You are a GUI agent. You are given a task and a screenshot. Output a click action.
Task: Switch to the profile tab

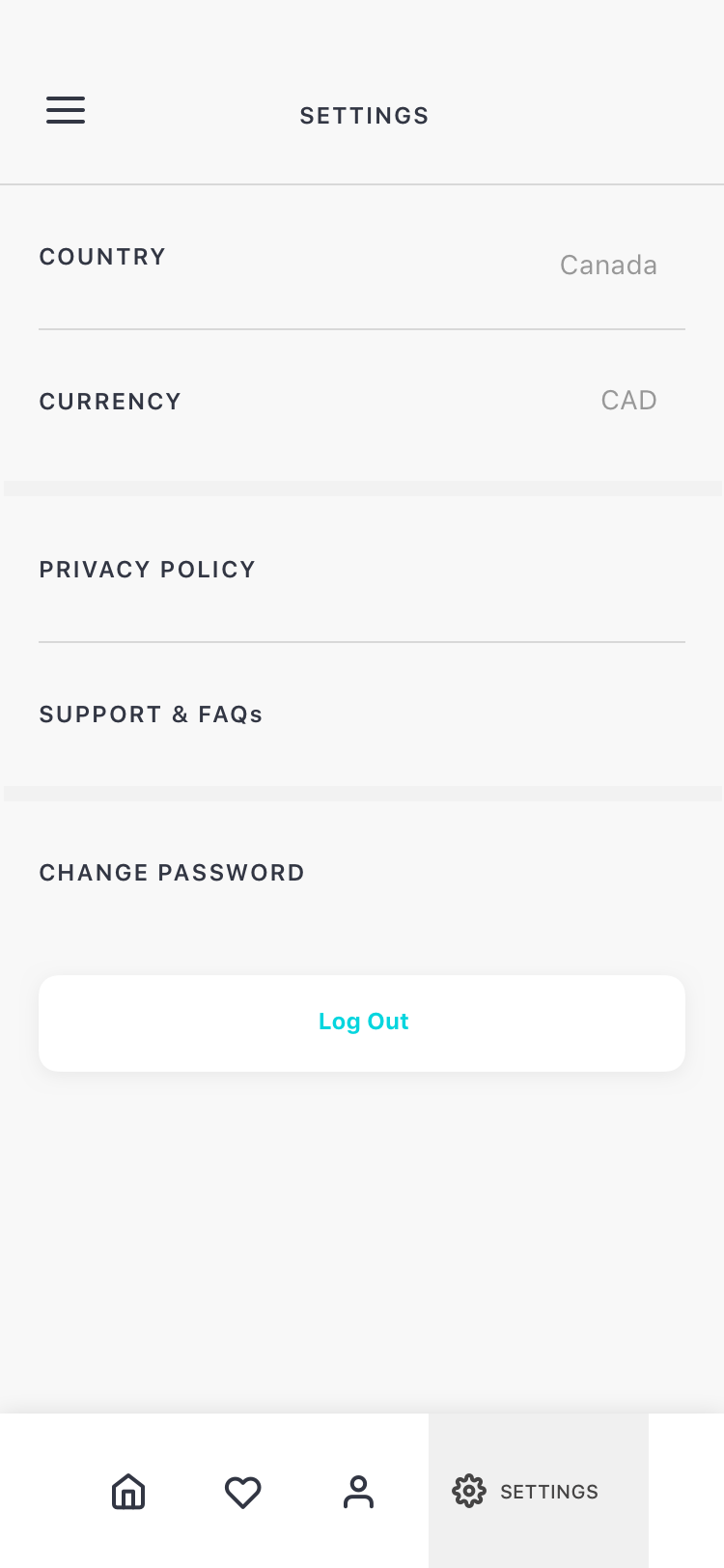tap(358, 1492)
